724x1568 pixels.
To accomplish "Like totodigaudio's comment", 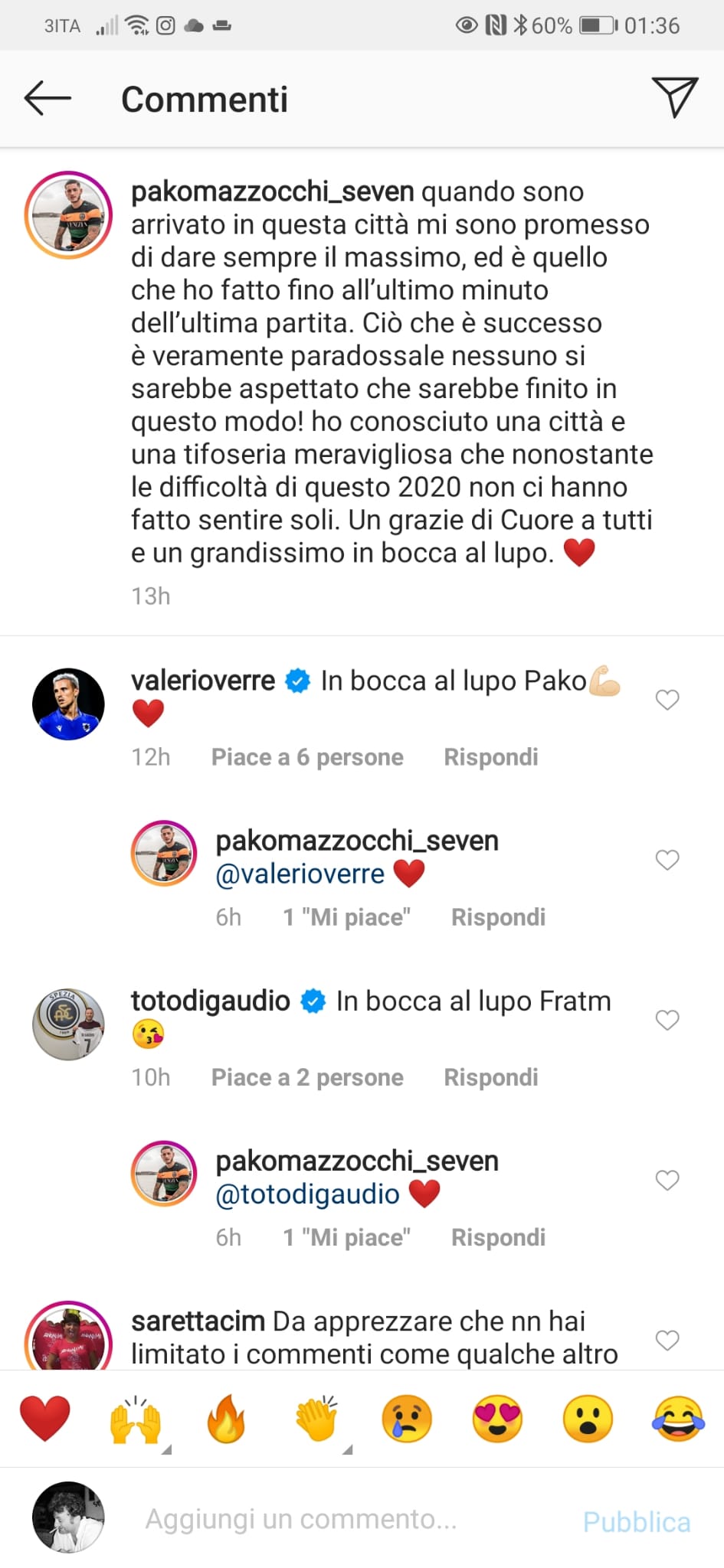I will click(x=667, y=1020).
